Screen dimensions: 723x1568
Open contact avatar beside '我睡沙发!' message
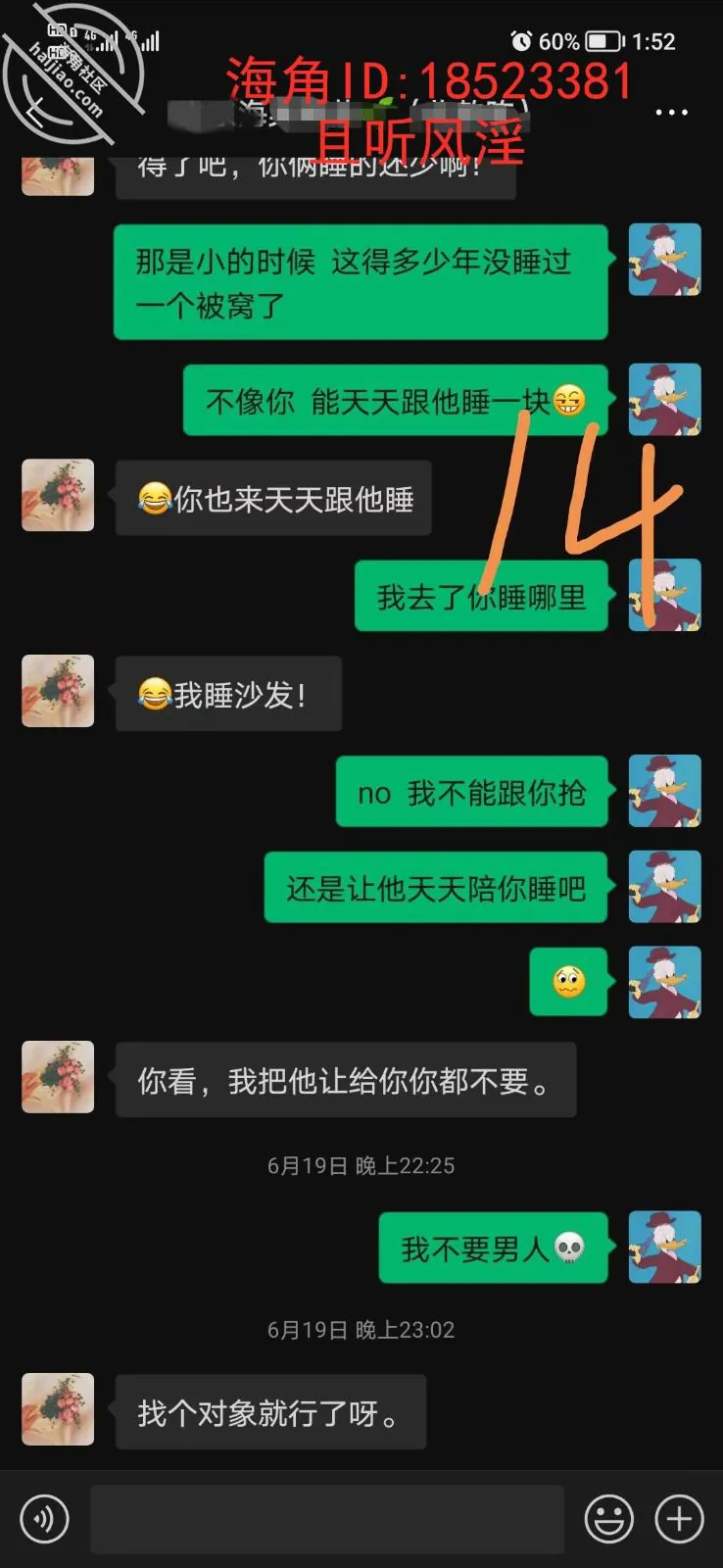click(58, 691)
